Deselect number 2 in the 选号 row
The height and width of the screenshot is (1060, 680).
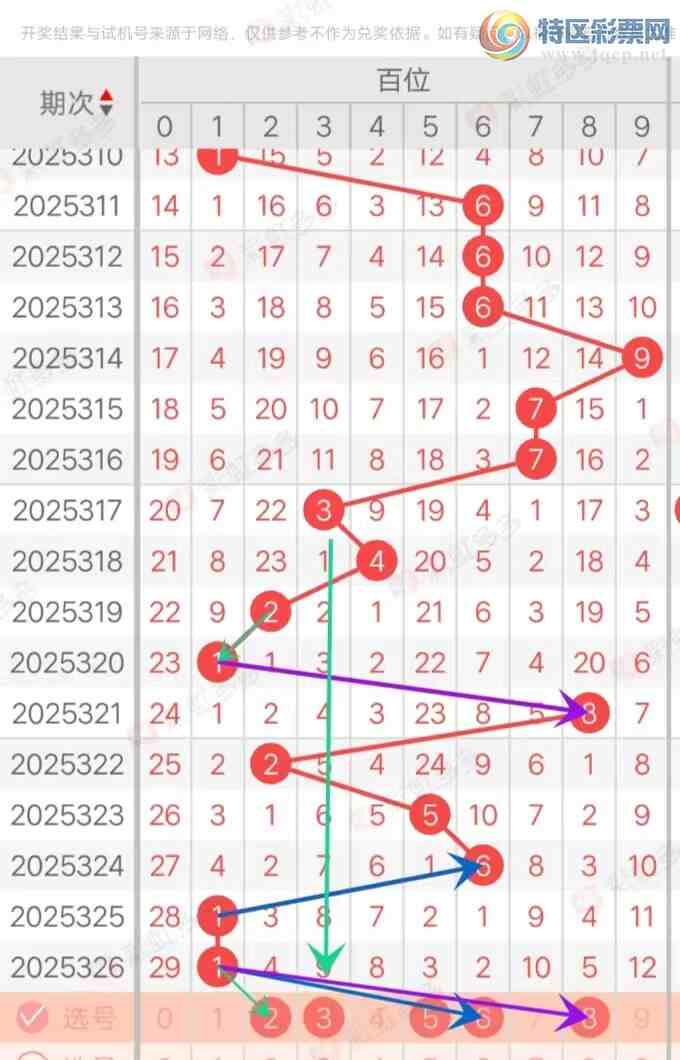[271, 1019]
